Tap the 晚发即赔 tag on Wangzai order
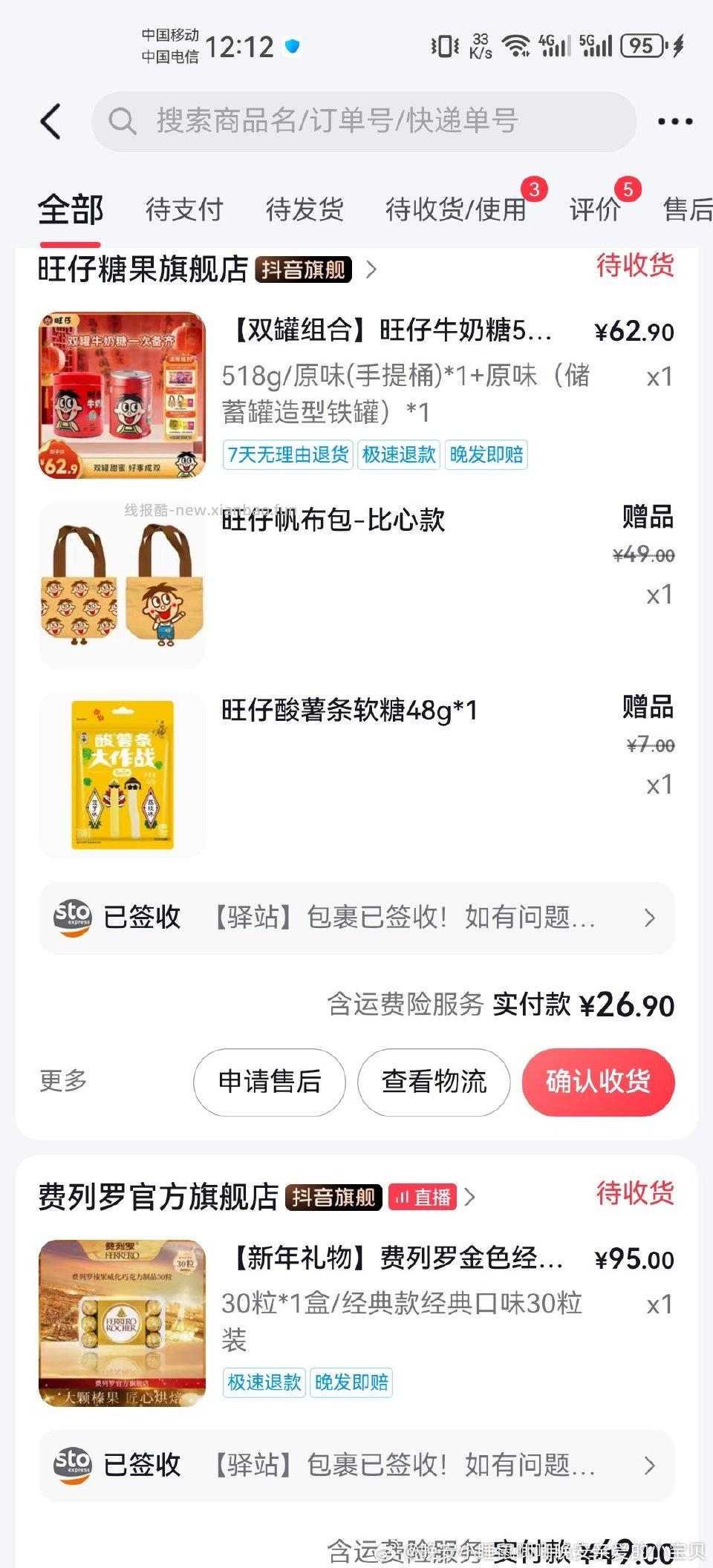713x1568 pixels. (x=486, y=456)
